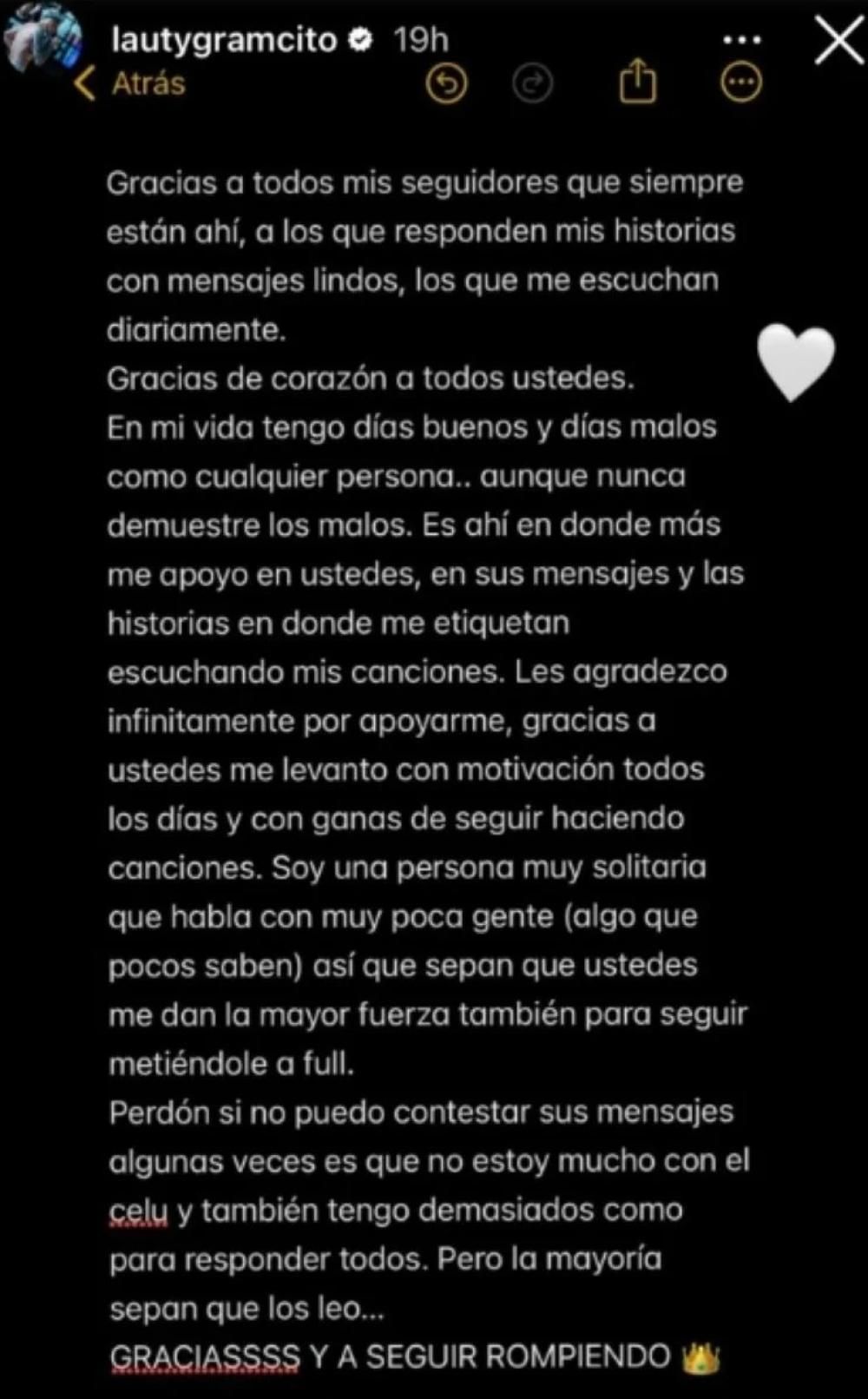The width and height of the screenshot is (868, 1399).
Task: Tap lautygramcito's profile picture
Action: (43, 40)
